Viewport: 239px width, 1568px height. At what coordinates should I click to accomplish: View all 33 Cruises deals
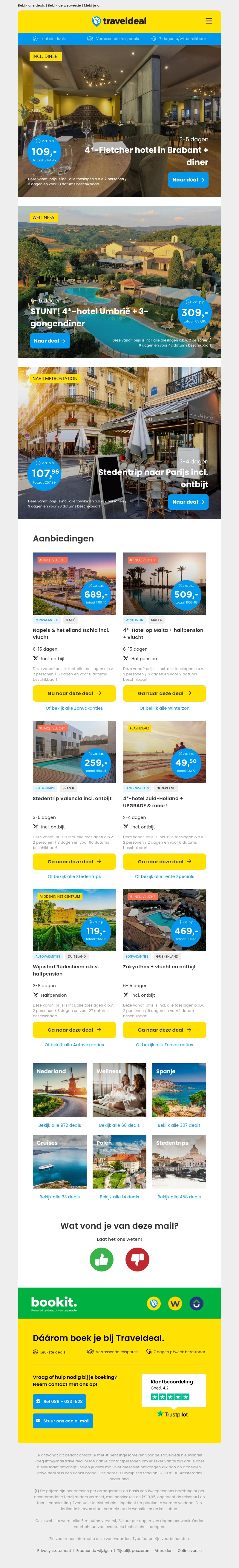pyautogui.click(x=59, y=1197)
